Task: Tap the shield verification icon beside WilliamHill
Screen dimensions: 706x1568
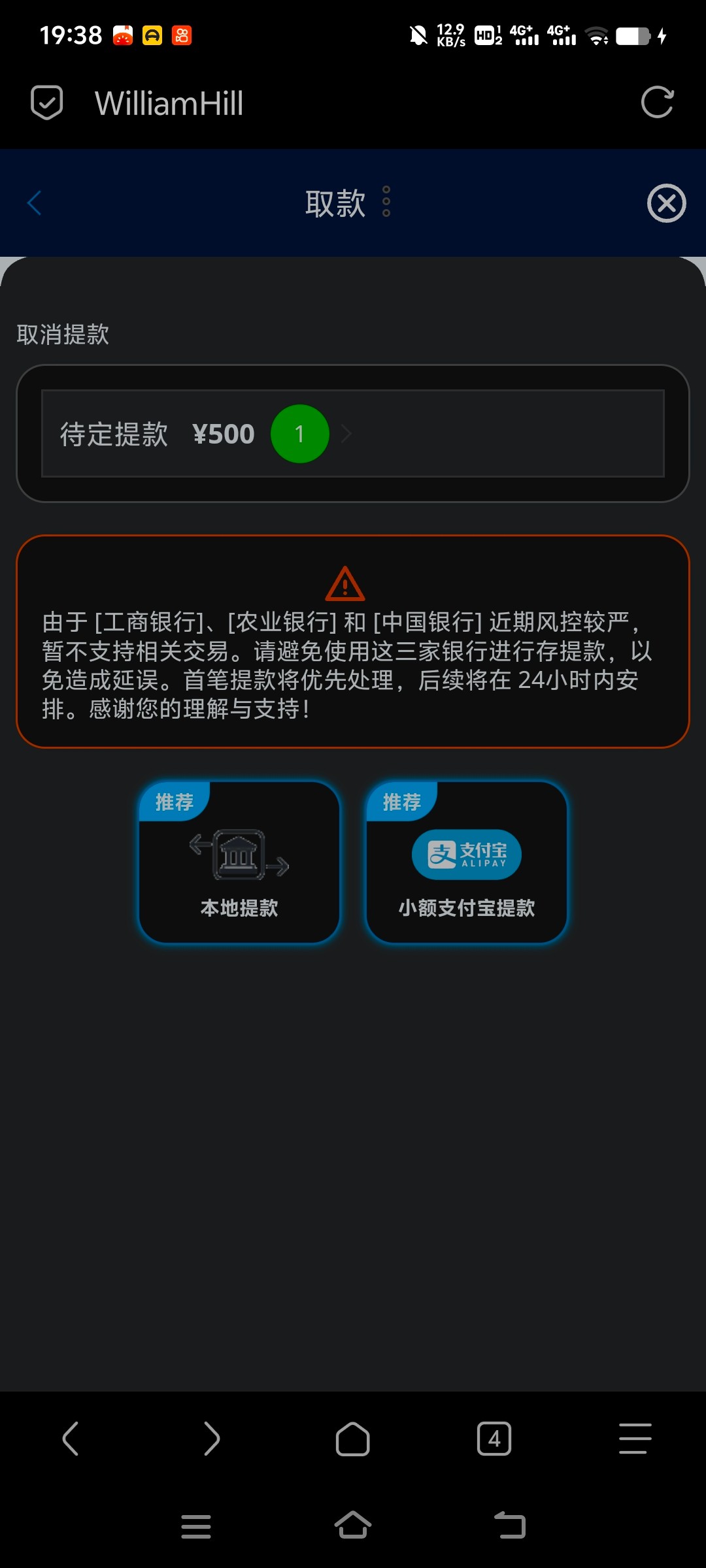Action: click(45, 103)
